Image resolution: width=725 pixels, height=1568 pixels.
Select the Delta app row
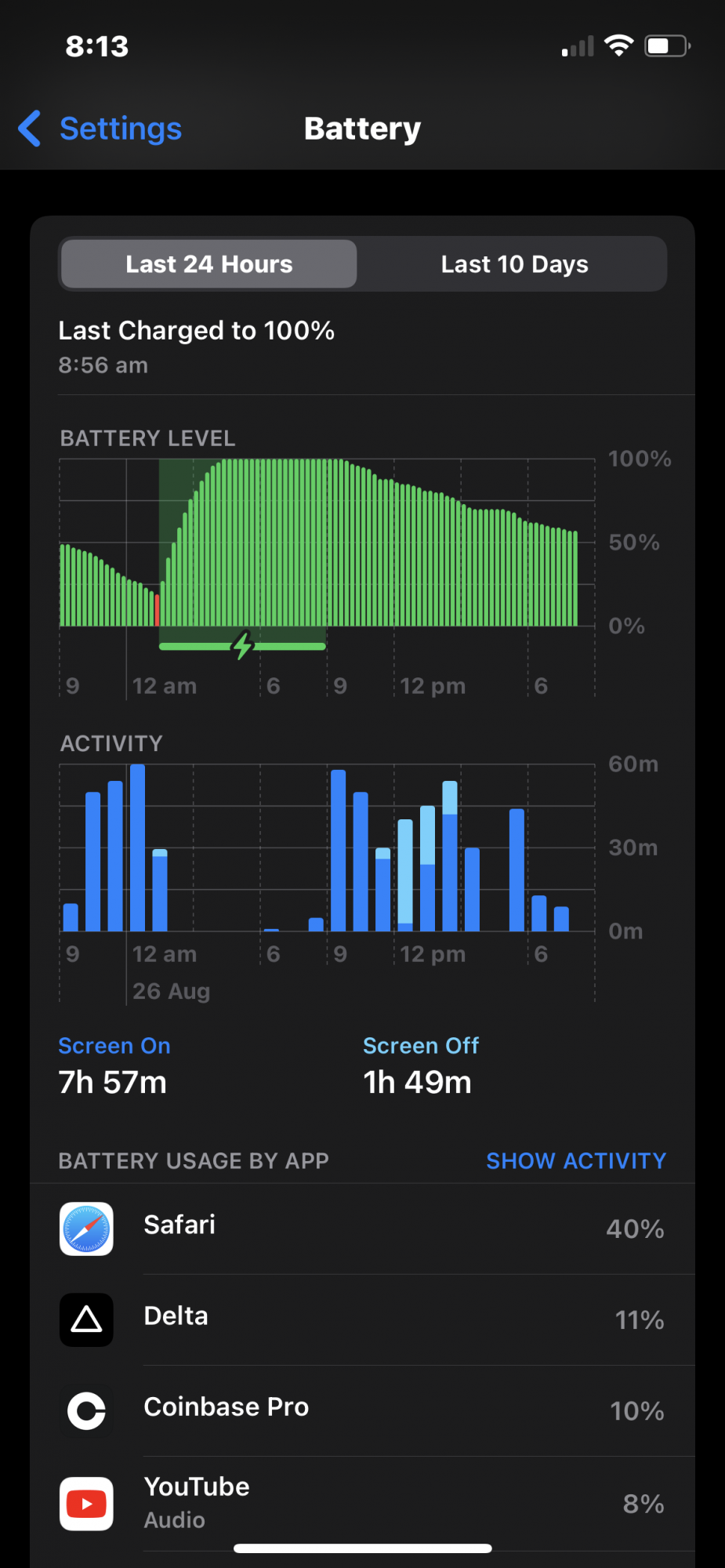click(362, 1319)
